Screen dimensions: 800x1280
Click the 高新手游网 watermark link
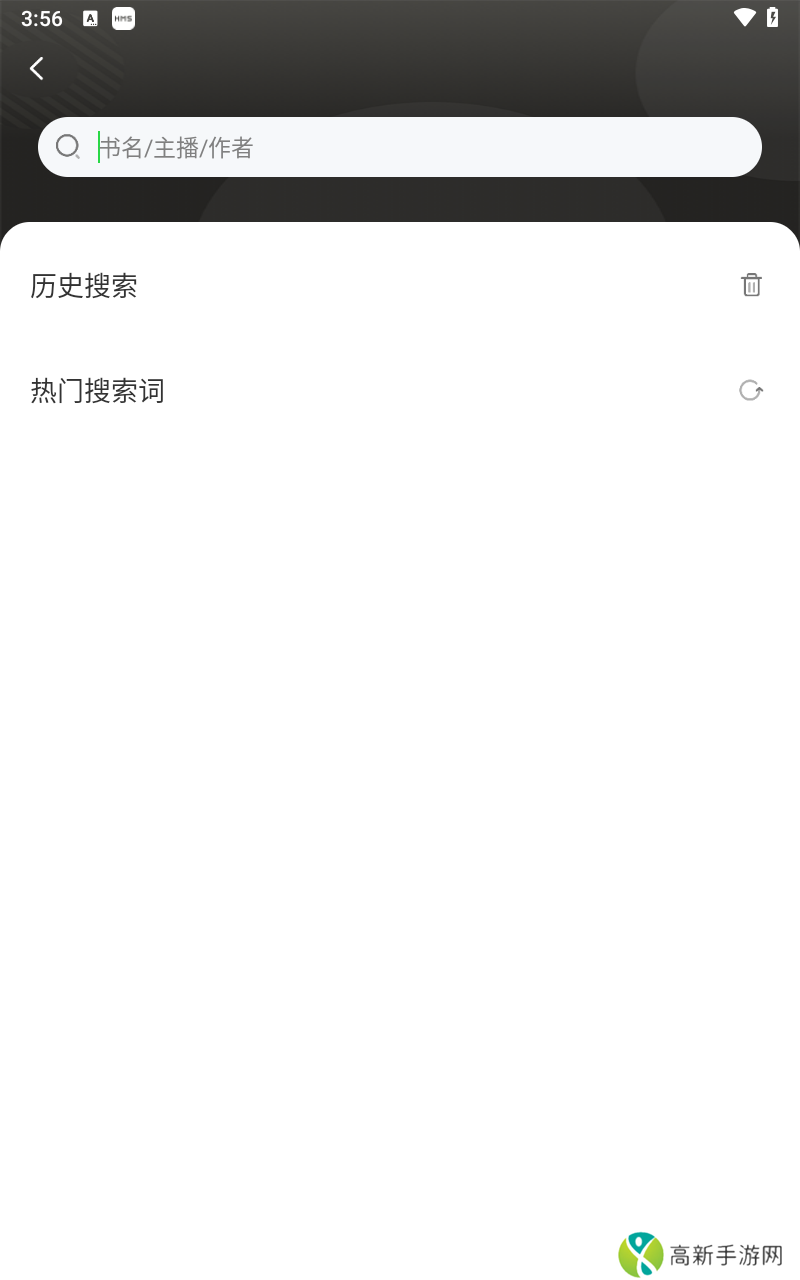point(727,1251)
